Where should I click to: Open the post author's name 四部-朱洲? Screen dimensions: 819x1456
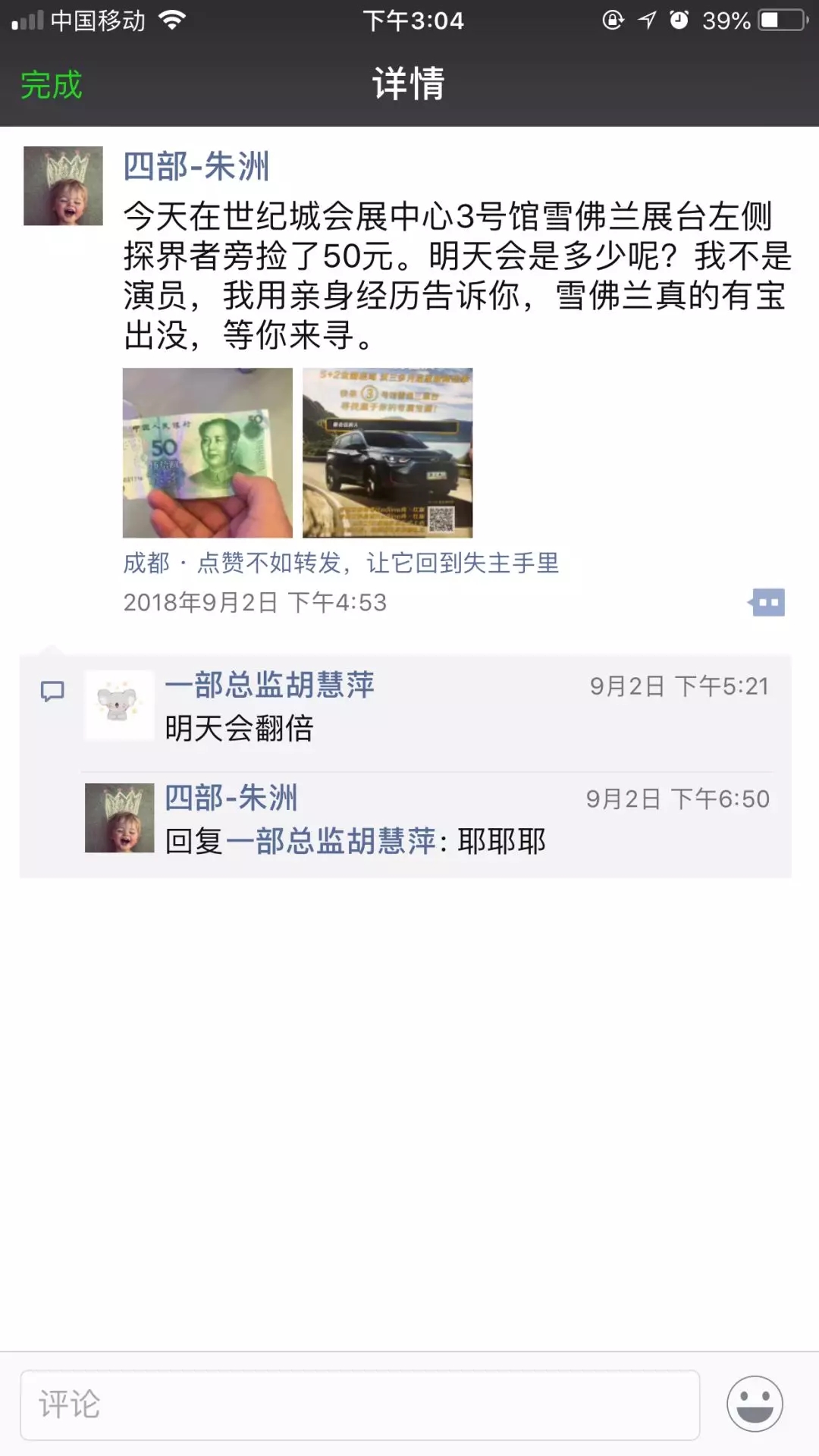(196, 167)
